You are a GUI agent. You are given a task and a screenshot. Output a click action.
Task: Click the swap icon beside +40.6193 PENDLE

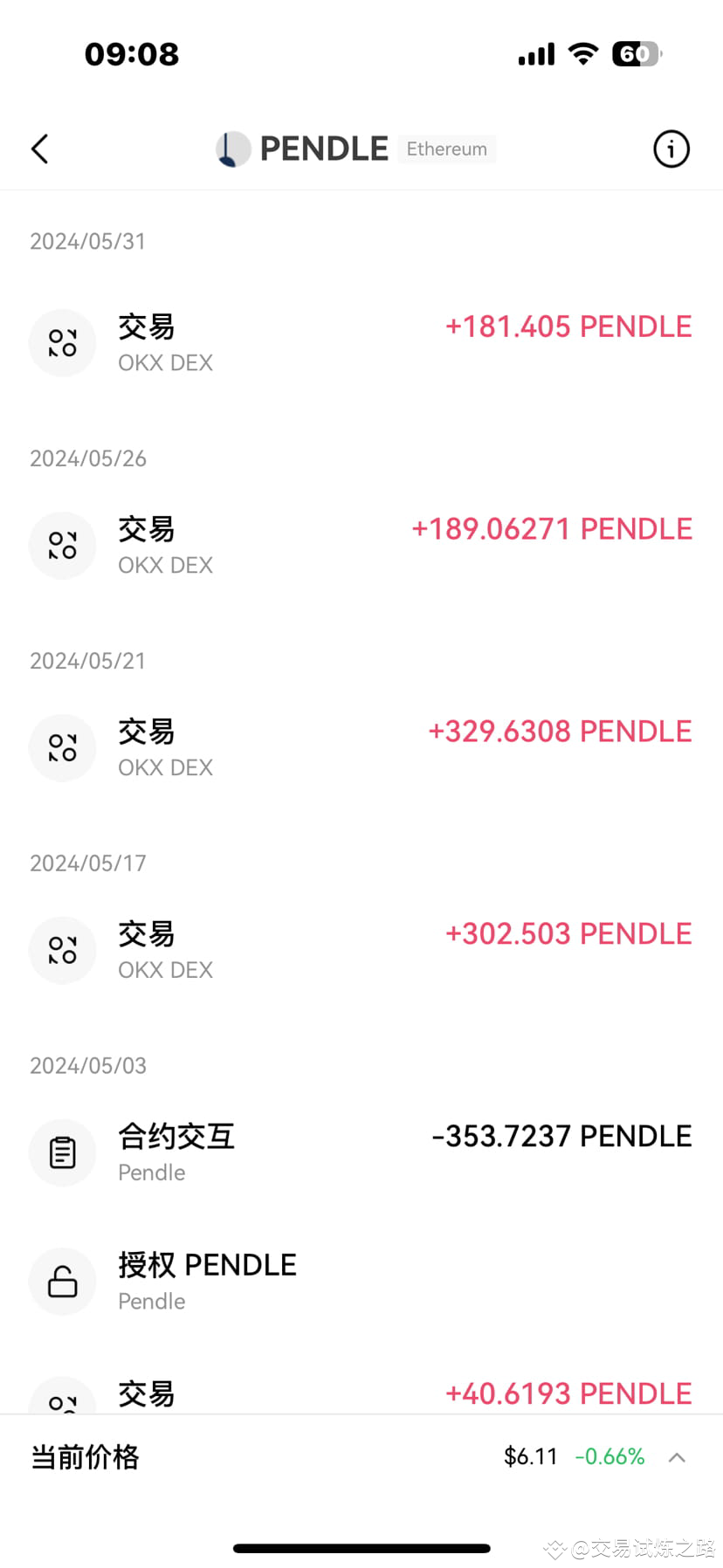click(62, 1395)
